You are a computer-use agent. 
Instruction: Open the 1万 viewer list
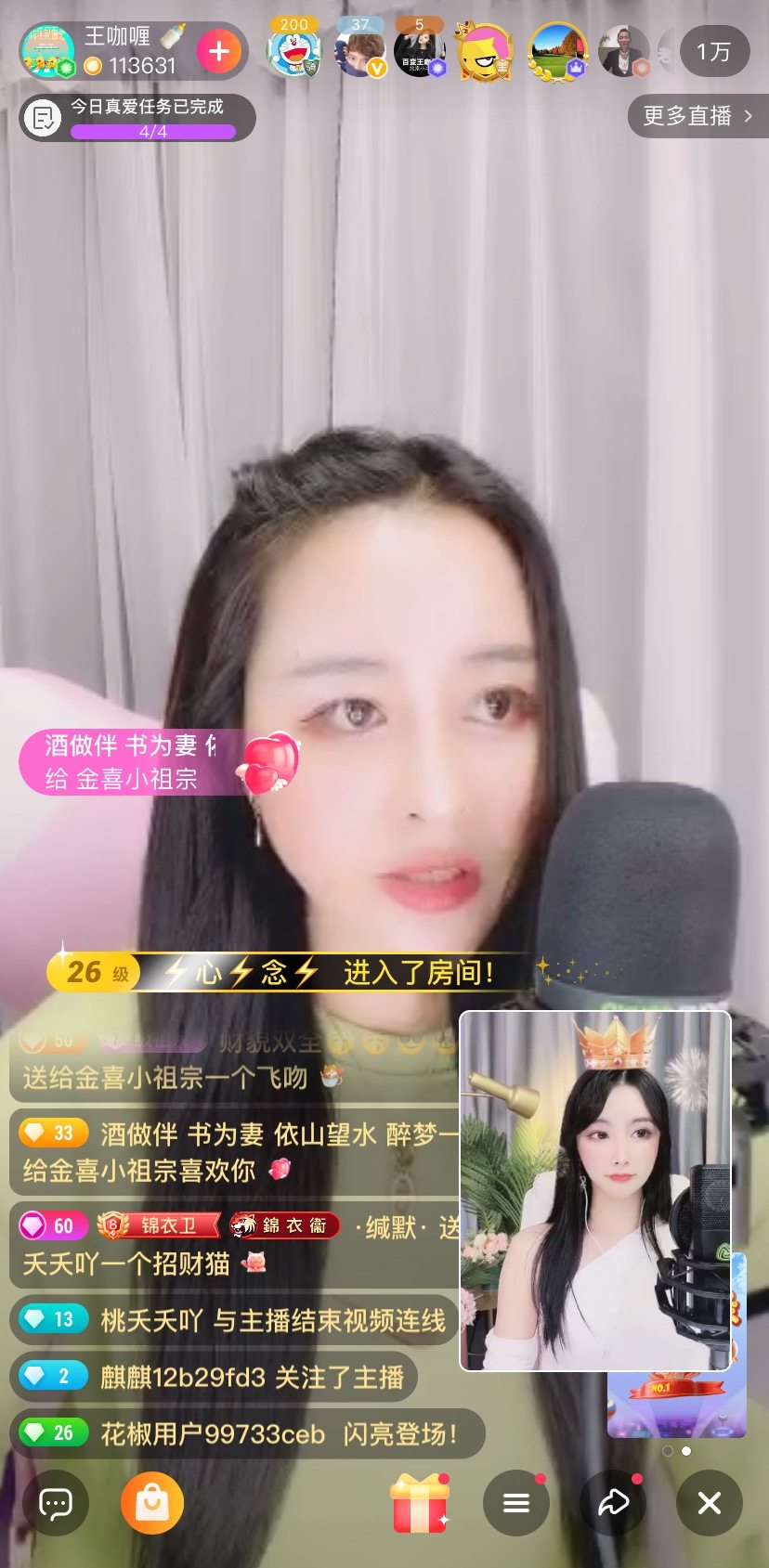pos(713,52)
